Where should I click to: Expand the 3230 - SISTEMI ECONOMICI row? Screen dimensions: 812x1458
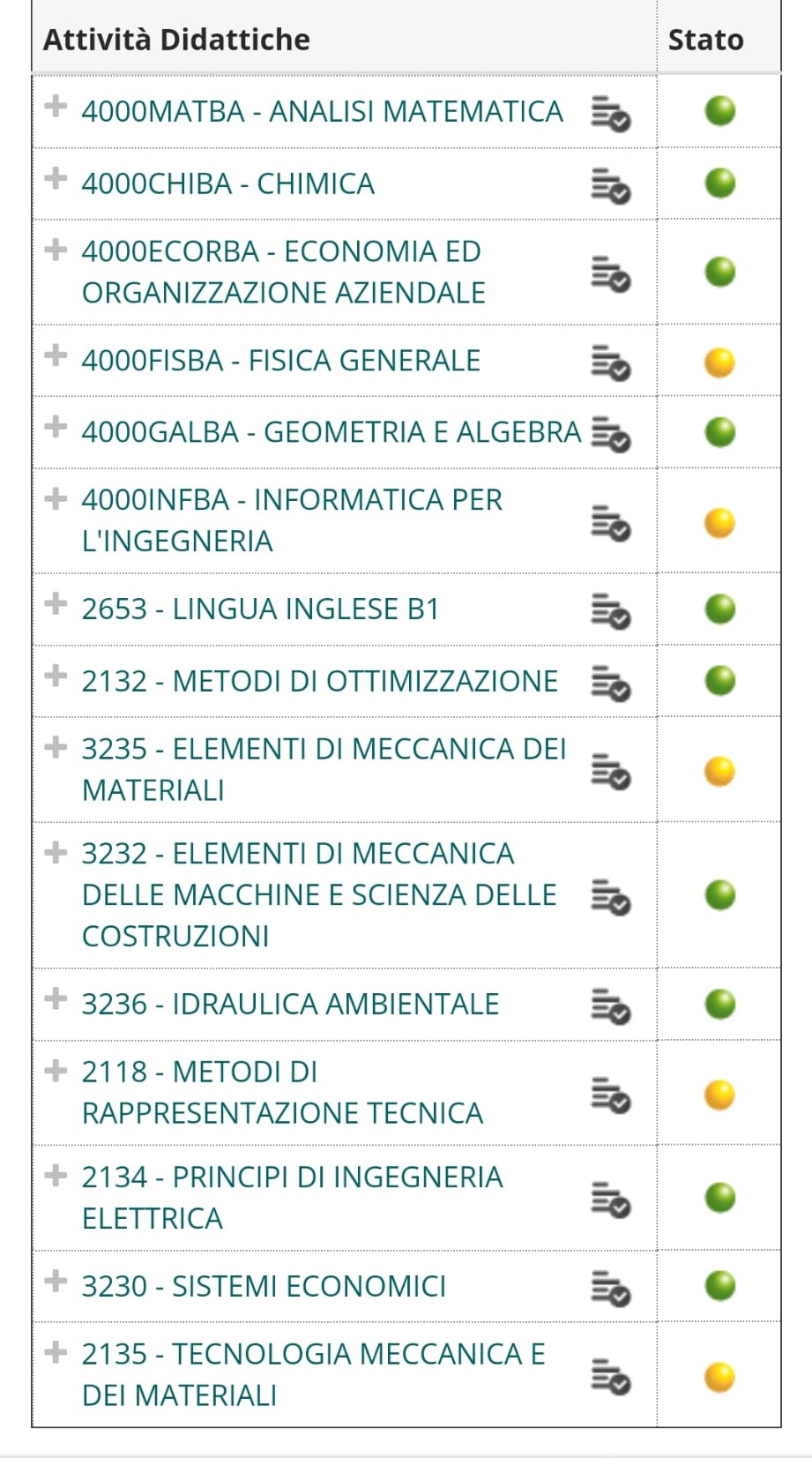coord(56,1280)
